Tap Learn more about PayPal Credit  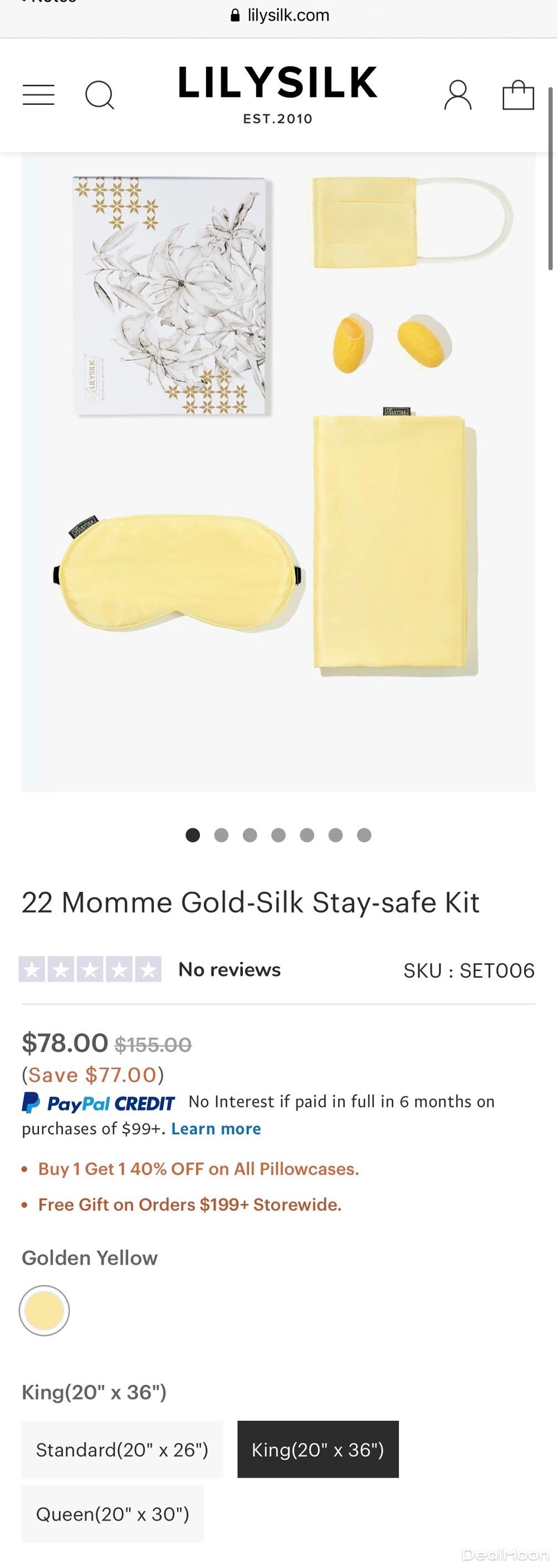pyautogui.click(x=216, y=1129)
